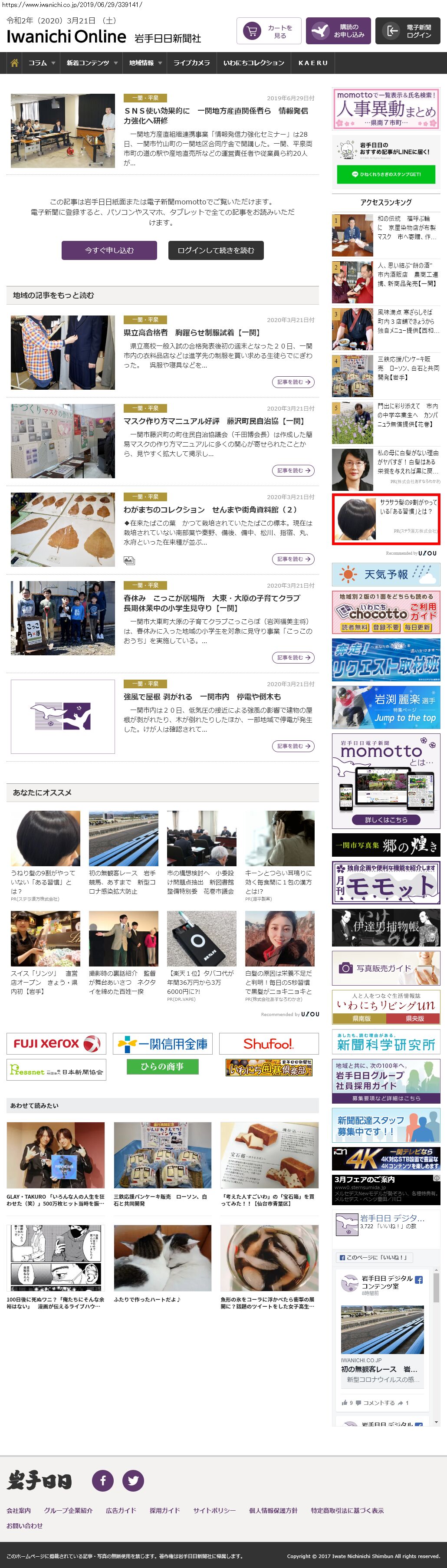Read the 県立高合格者 article via 記事を読む
447x1568 pixels.
(293, 381)
